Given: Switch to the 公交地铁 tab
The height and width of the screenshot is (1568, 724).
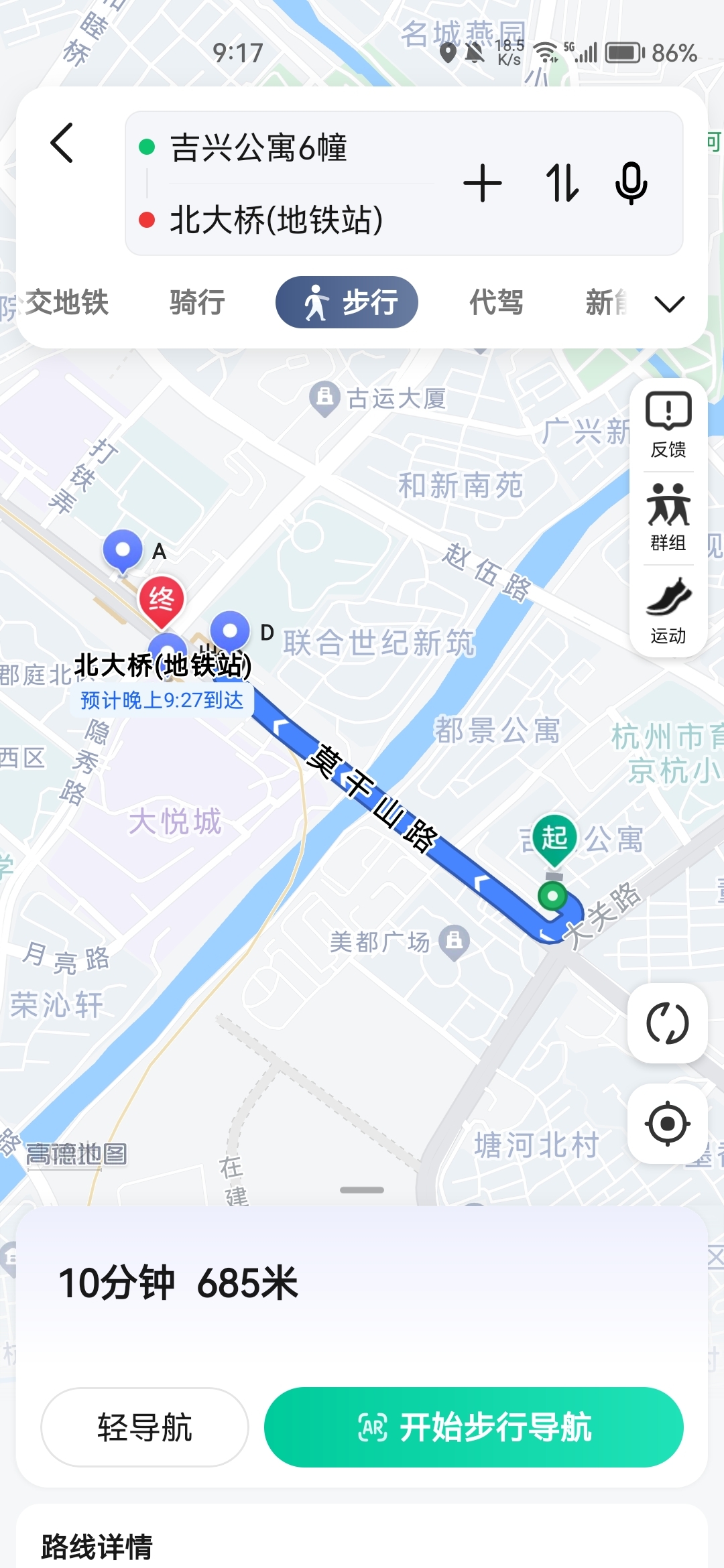Looking at the screenshot, I should coord(66,302).
